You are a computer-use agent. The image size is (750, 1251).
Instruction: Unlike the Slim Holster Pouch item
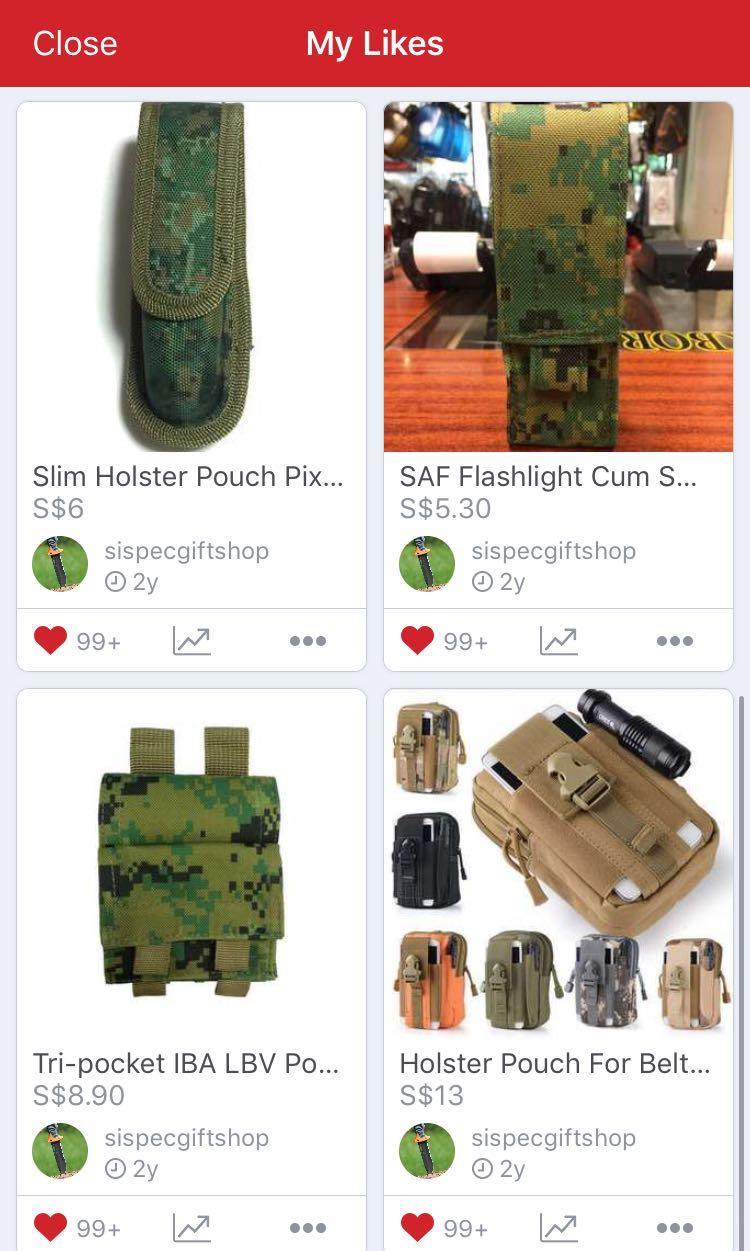click(50, 640)
